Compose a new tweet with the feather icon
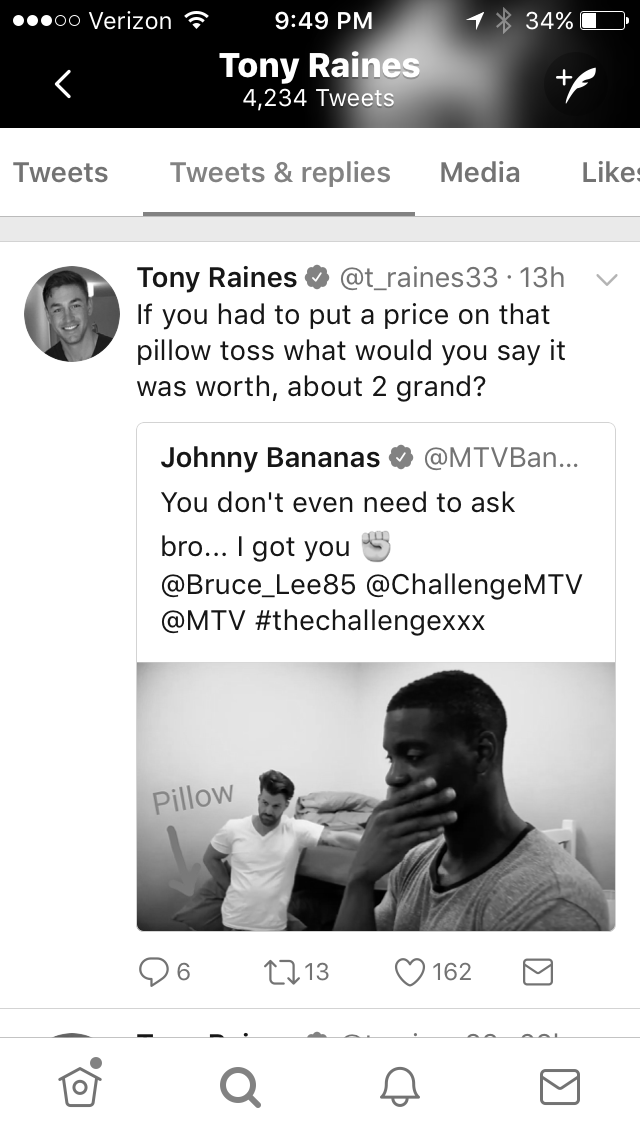640x1136 pixels. click(575, 84)
